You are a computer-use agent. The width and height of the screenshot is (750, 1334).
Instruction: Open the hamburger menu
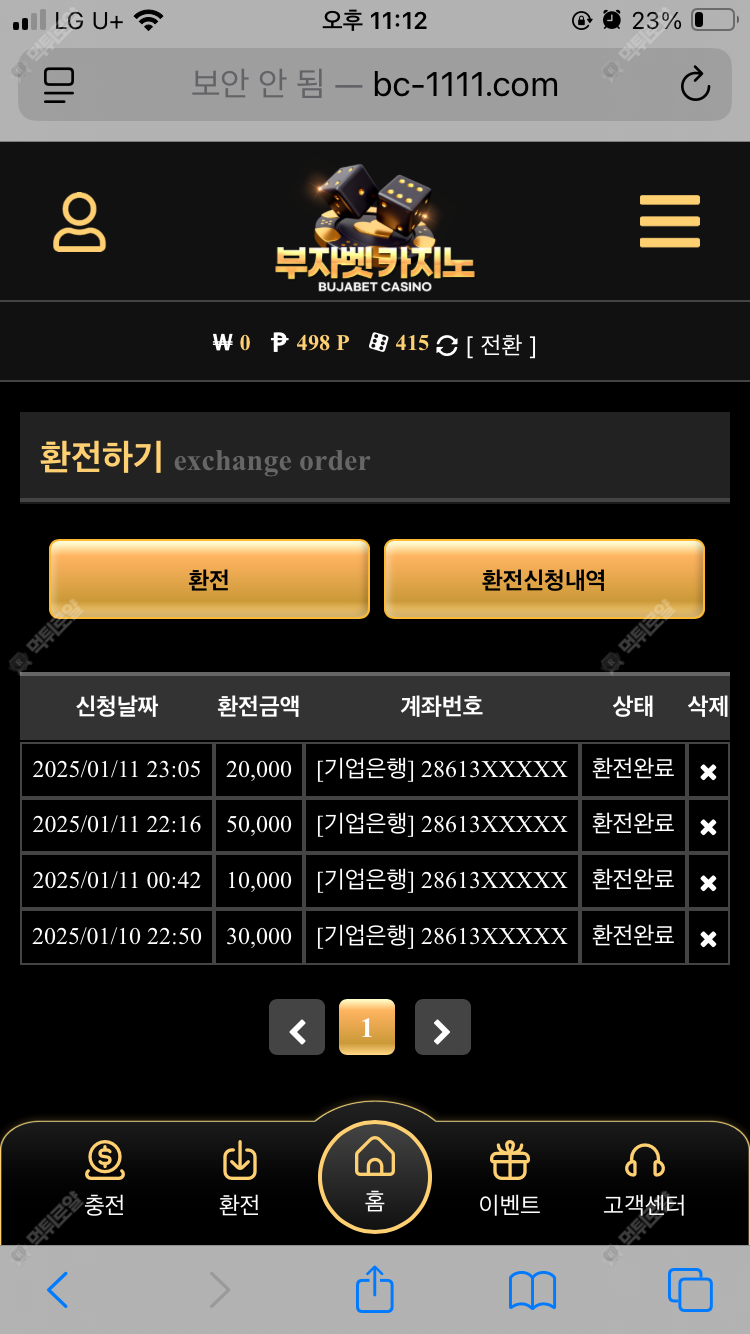[x=669, y=222]
